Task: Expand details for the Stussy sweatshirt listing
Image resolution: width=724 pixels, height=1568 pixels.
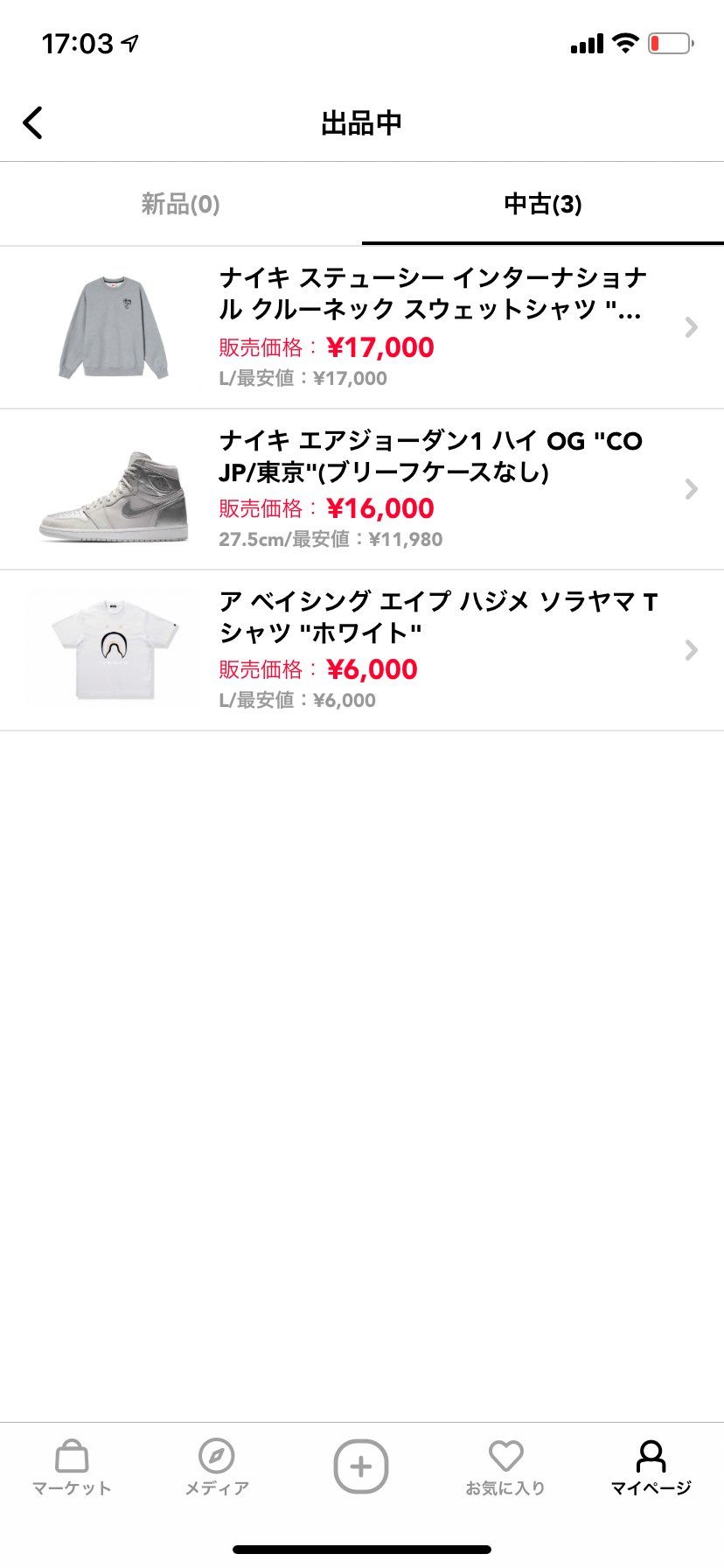Action: pyautogui.click(x=691, y=327)
